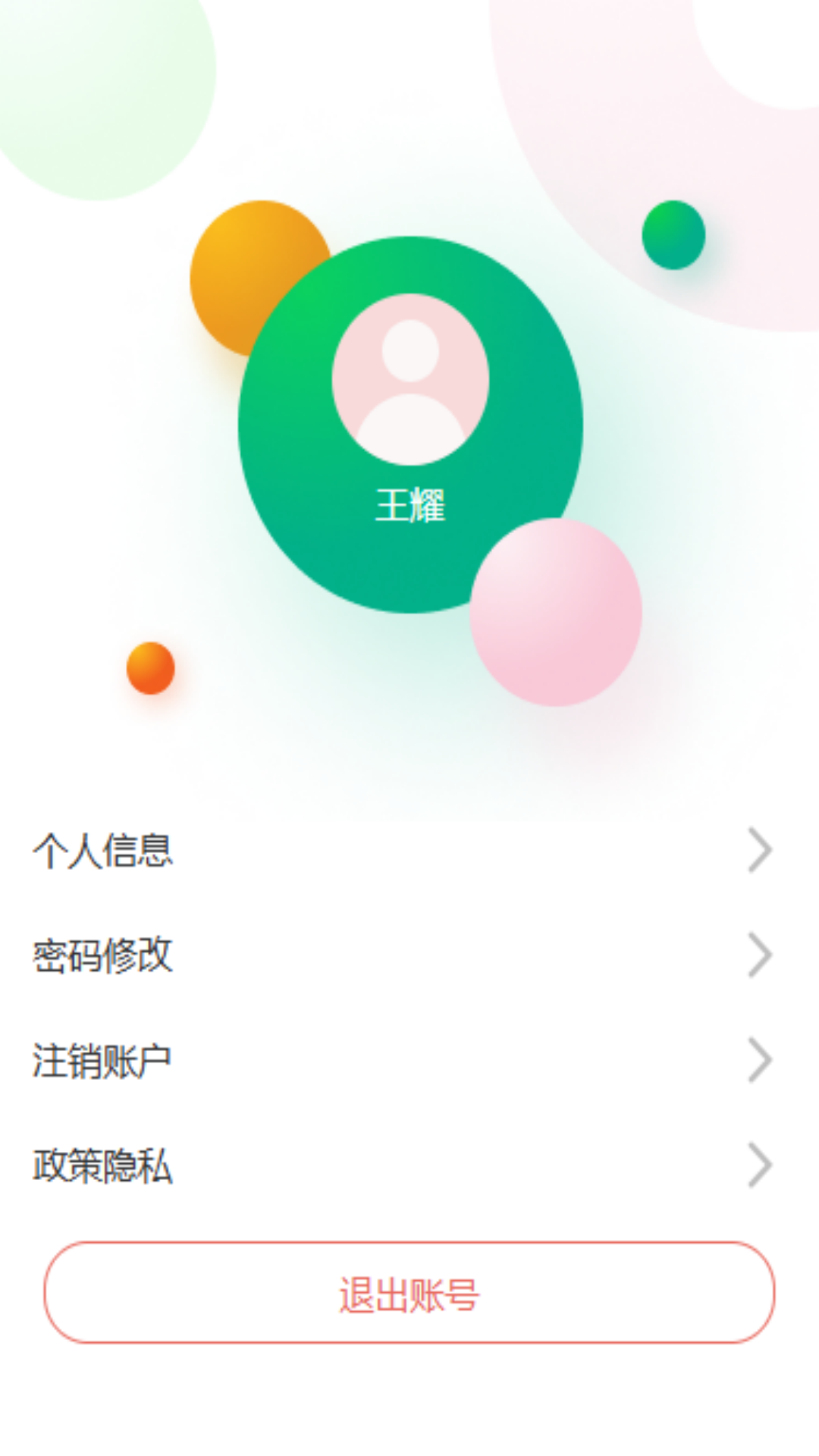Tap the profile avatar above 王耀
819x1456 pixels.
[x=410, y=379]
